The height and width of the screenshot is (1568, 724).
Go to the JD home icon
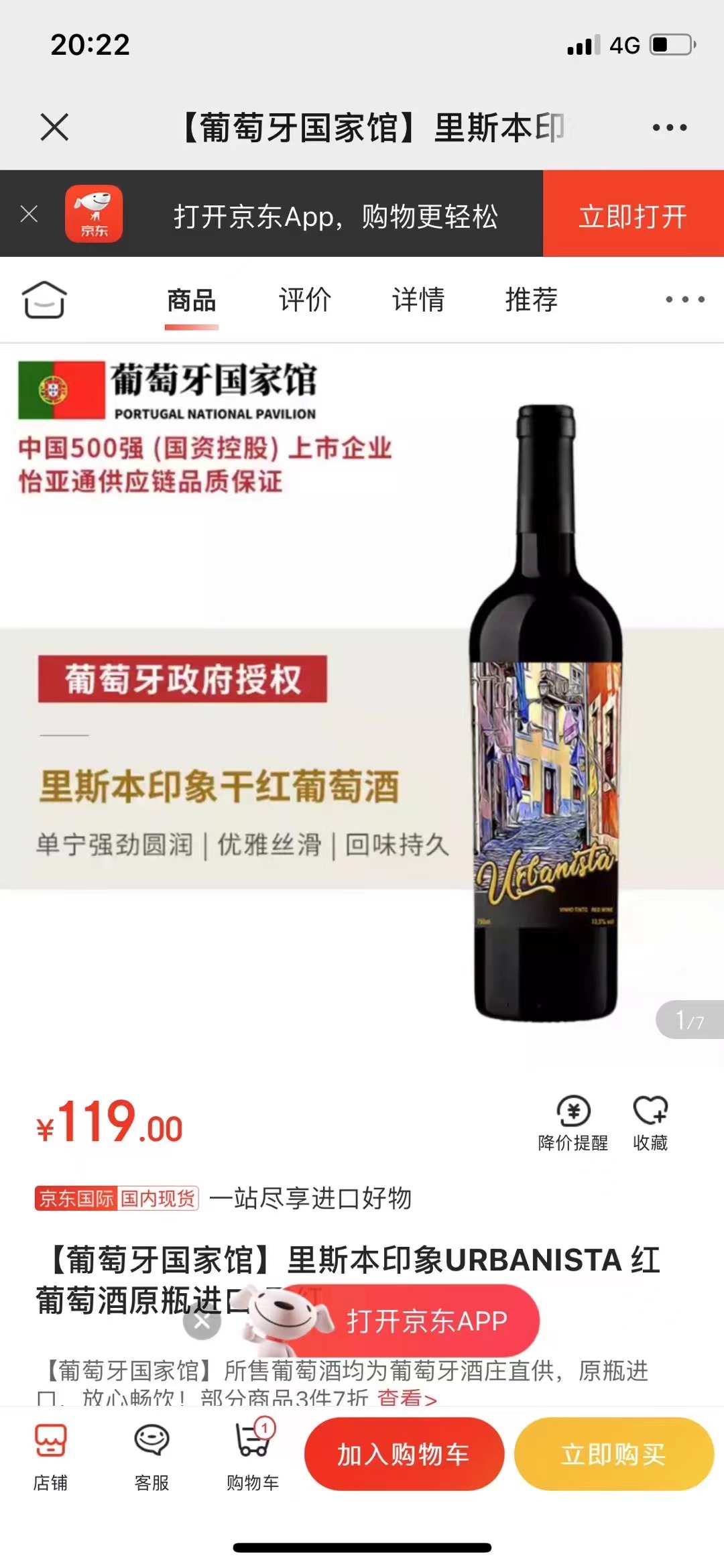click(44, 299)
